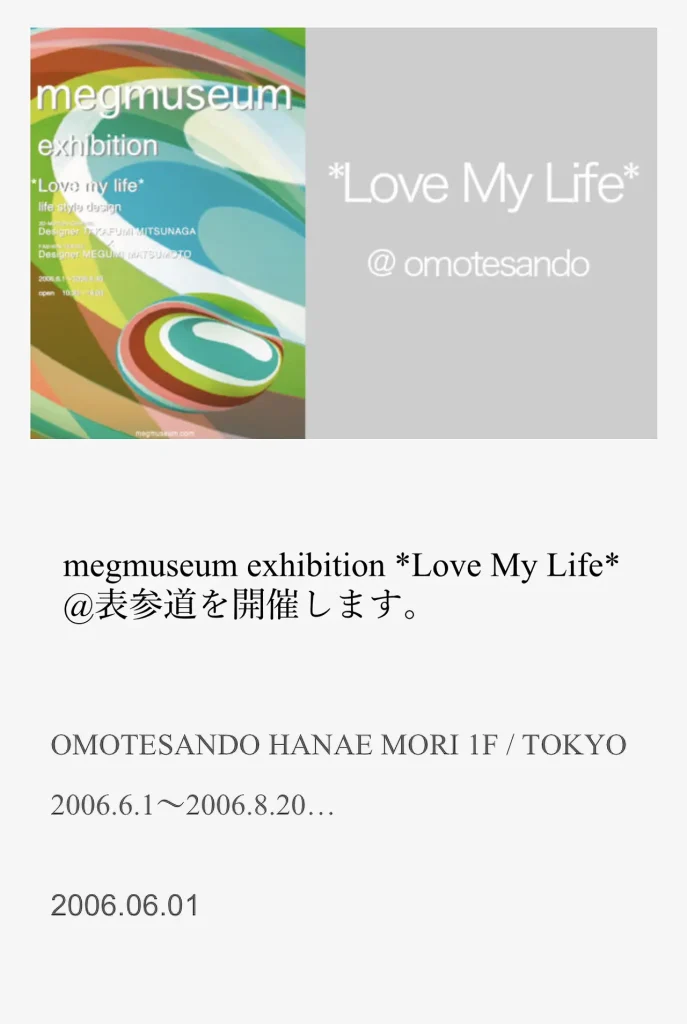Open the Love My Life exhibition banner
This screenshot has width=687, height=1024.
343,233
